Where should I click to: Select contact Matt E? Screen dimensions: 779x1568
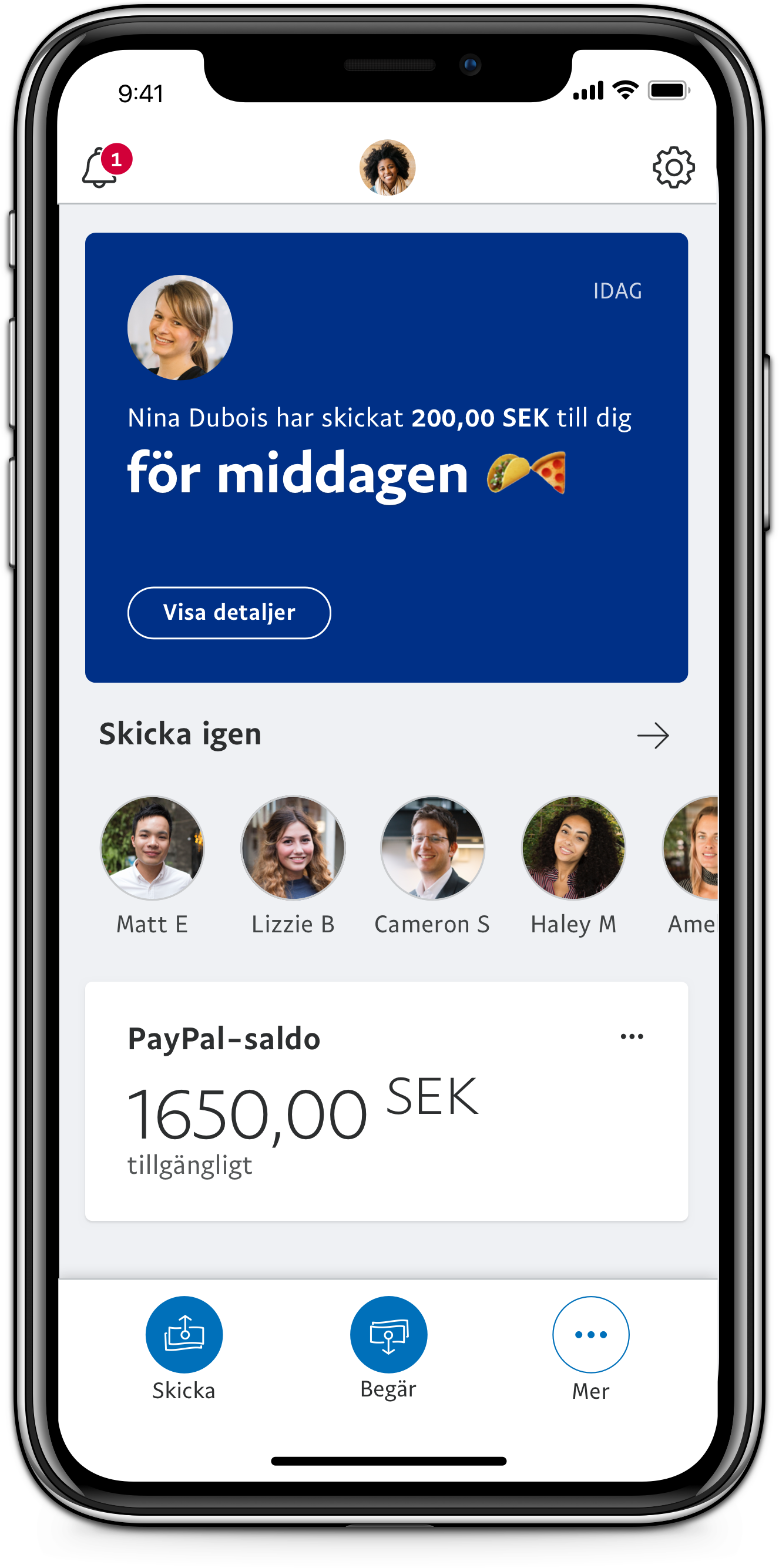coord(152,848)
